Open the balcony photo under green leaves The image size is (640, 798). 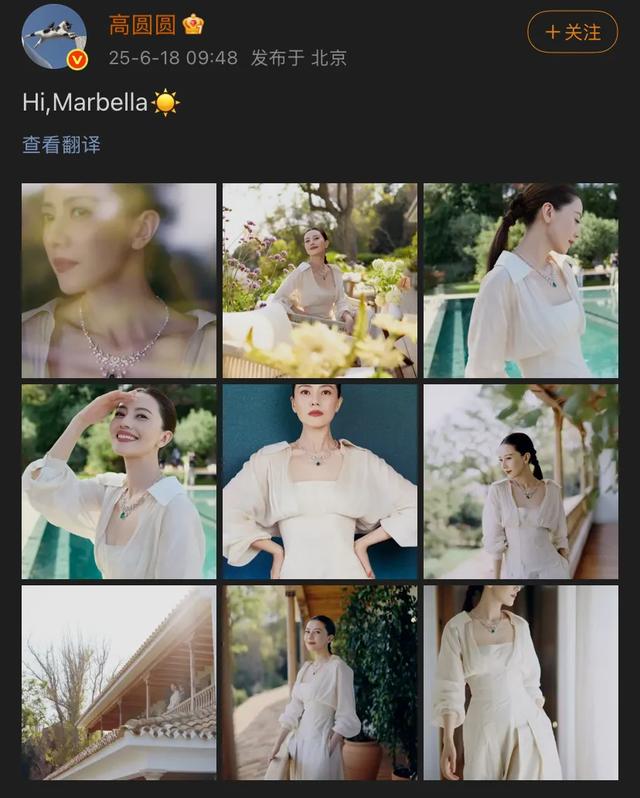tap(520, 481)
